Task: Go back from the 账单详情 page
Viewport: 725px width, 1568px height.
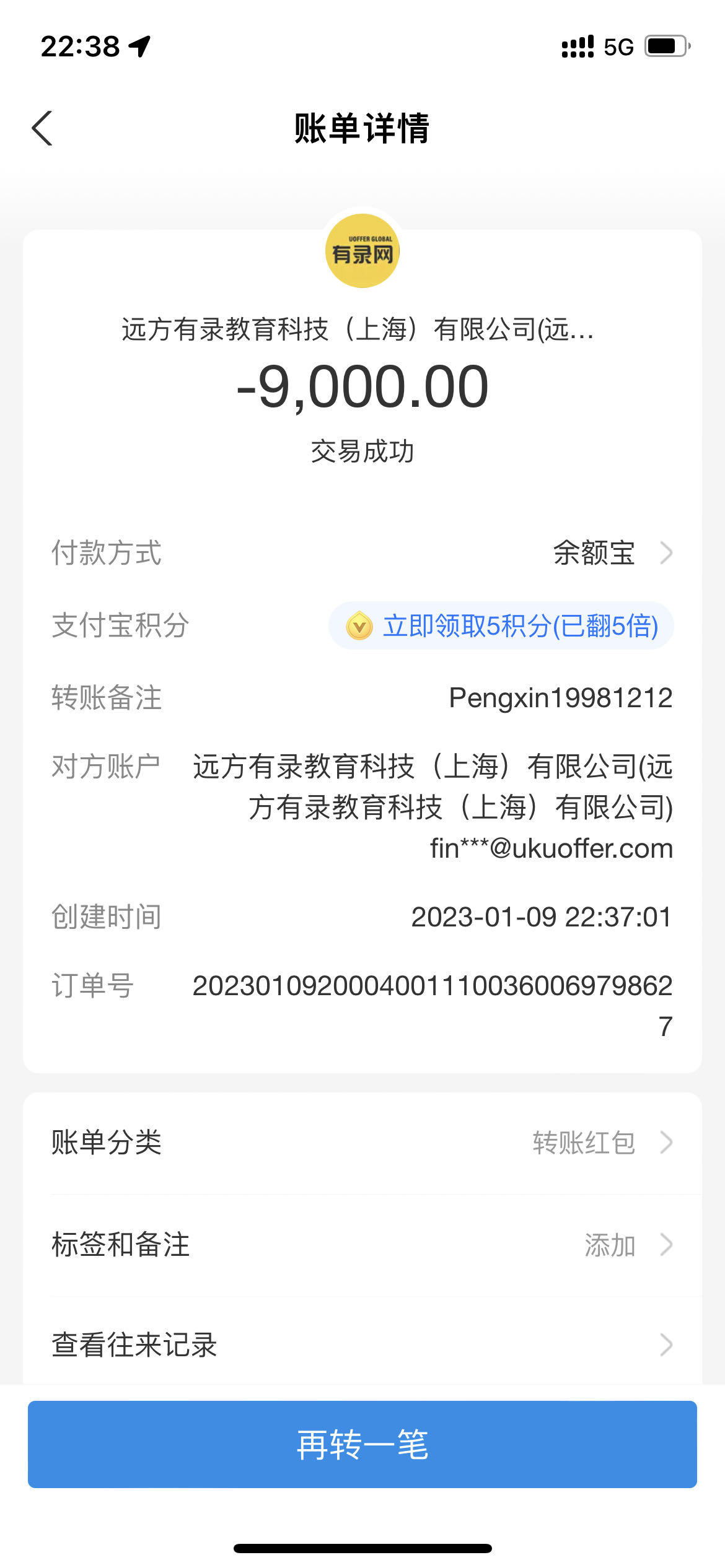Action: [x=42, y=128]
